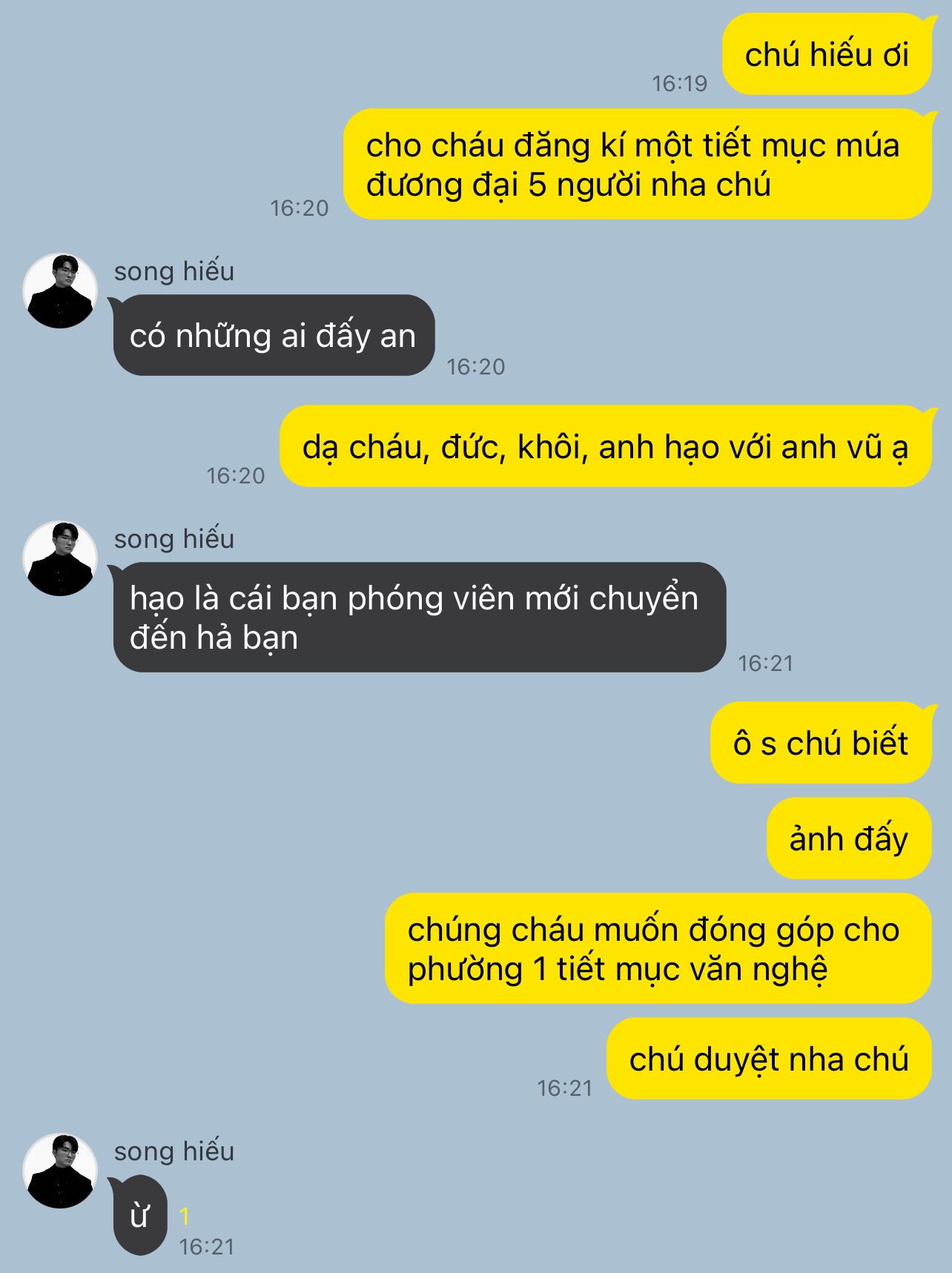Open song hiếu's avatar beside 'hạo là cái bạn' message
The image size is (952, 1273).
click(x=60, y=558)
